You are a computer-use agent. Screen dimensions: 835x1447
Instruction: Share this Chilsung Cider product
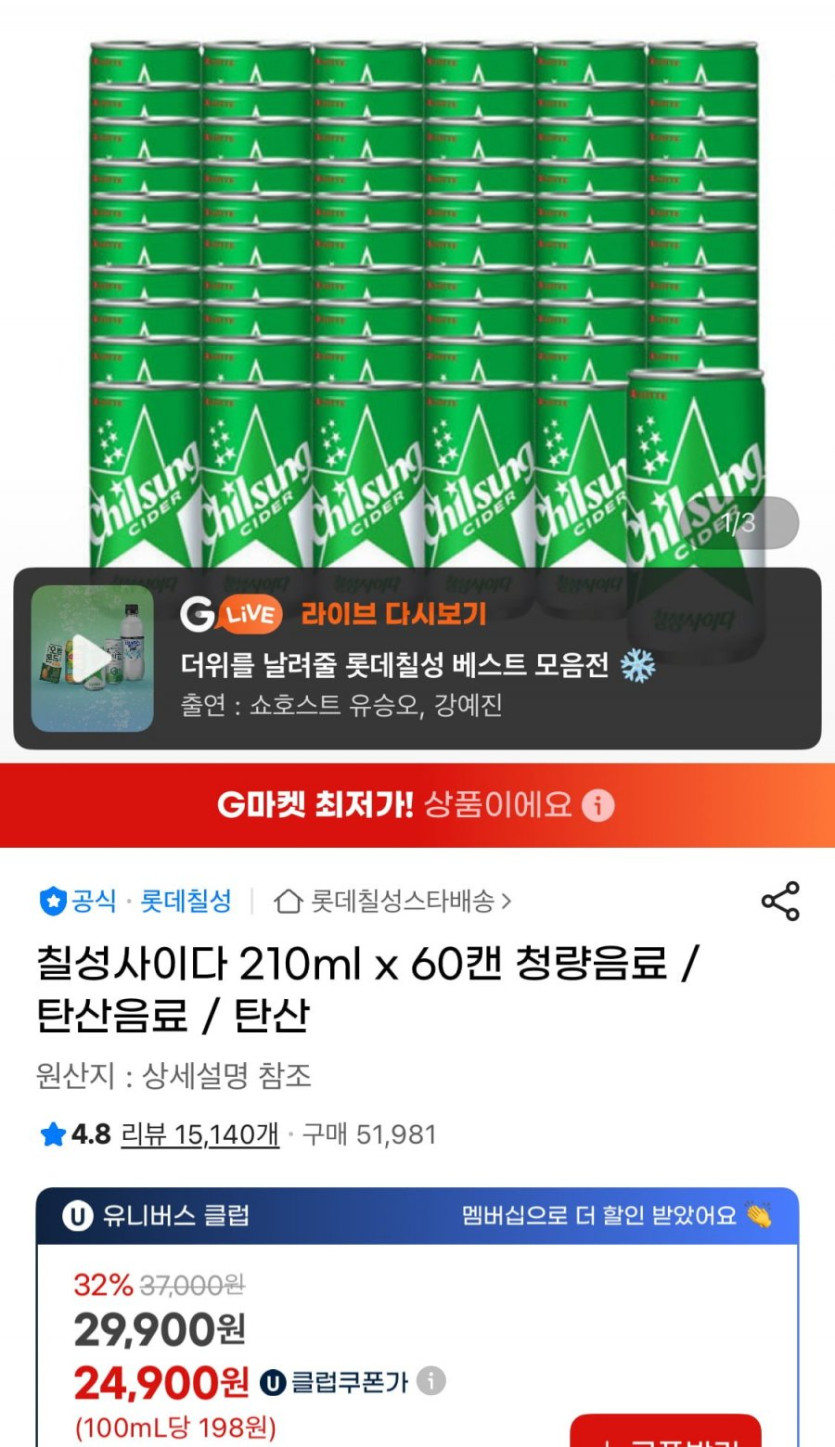point(780,901)
